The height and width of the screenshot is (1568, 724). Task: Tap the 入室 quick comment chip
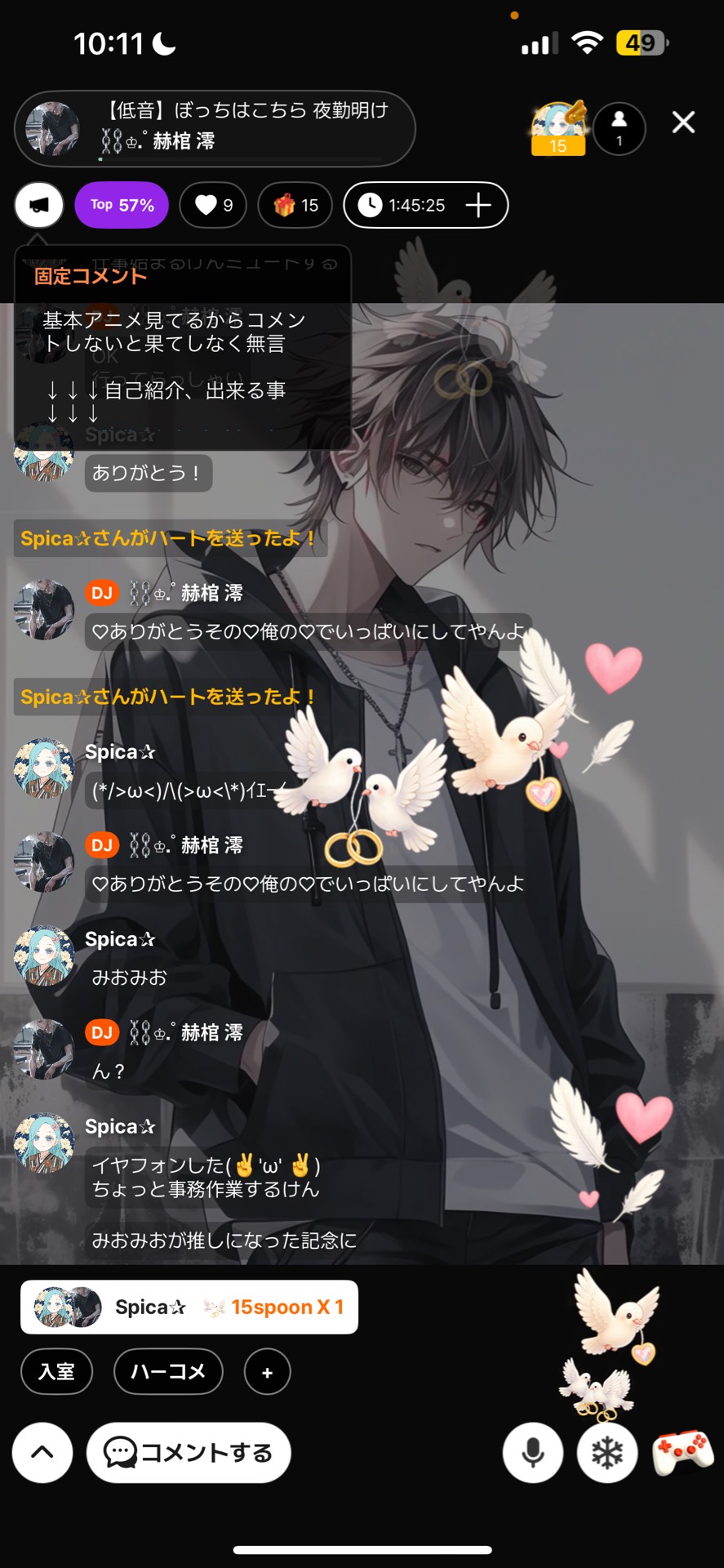[x=56, y=1371]
